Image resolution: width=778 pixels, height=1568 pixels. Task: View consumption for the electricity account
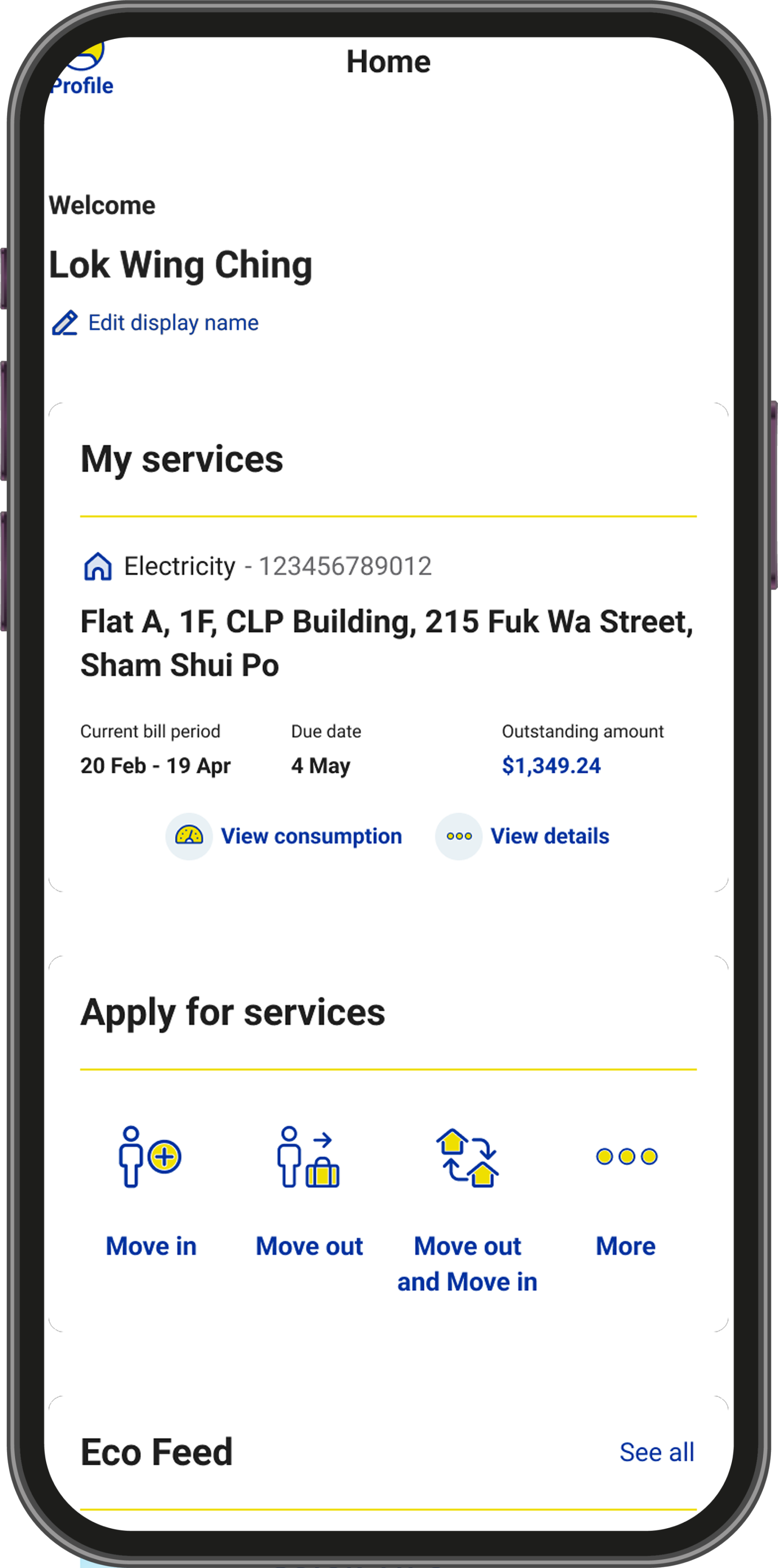click(x=284, y=836)
